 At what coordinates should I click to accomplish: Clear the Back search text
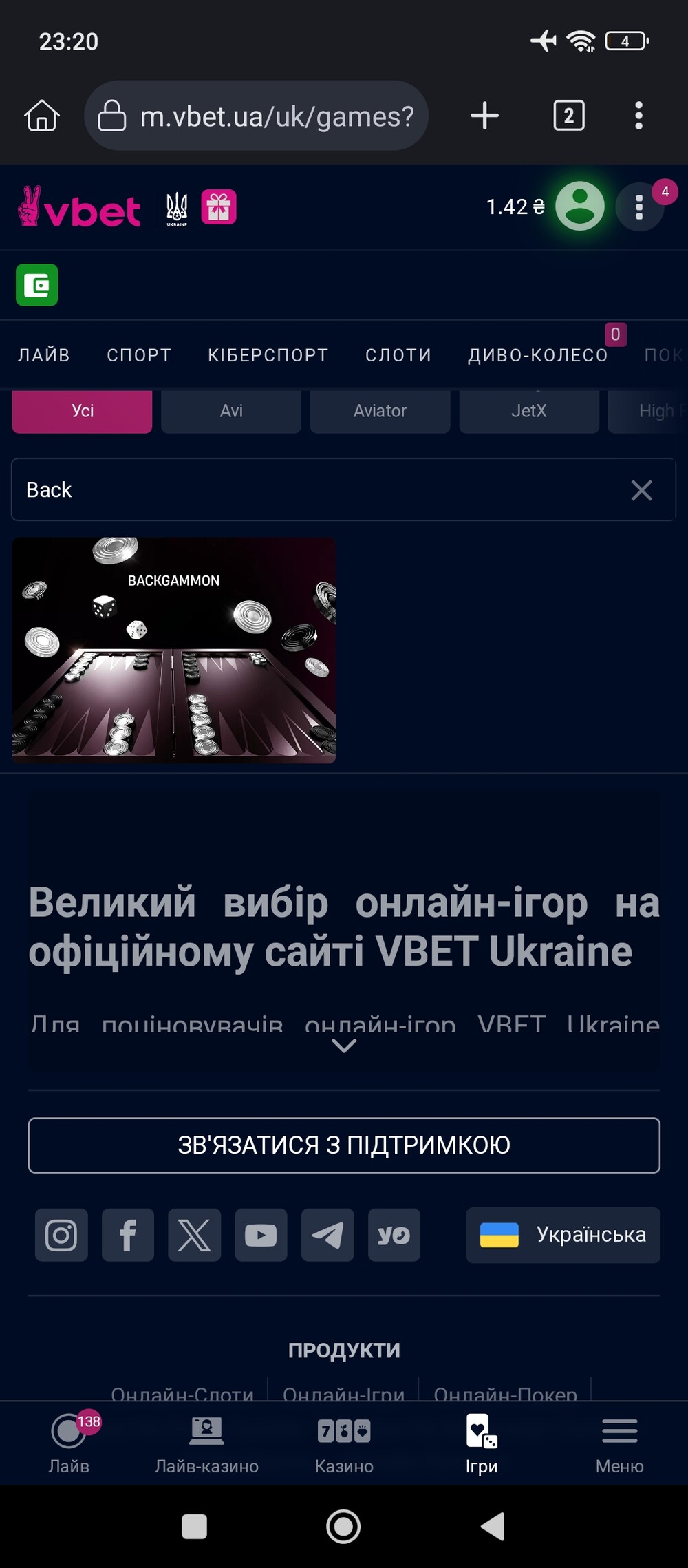click(x=642, y=490)
